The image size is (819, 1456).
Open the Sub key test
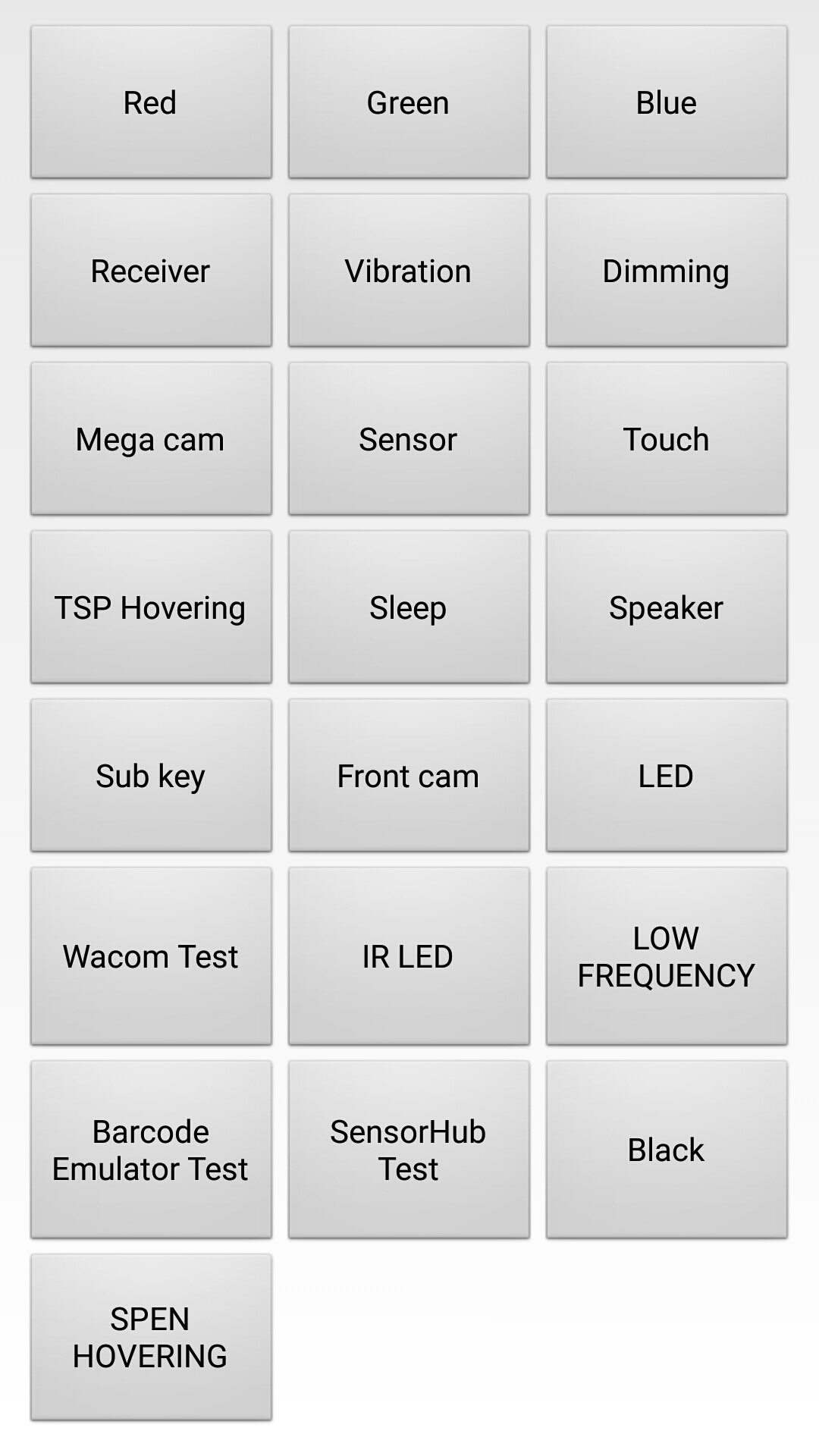click(x=151, y=776)
